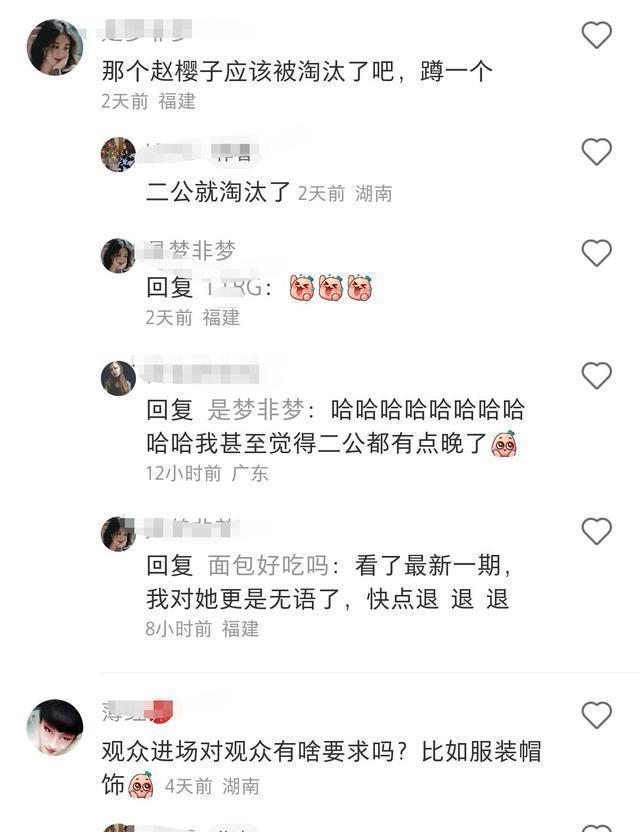Screen dimensions: 640x832
Task: Open avatar of the 观众进场 commenter from 湖南
Action: point(55,727)
